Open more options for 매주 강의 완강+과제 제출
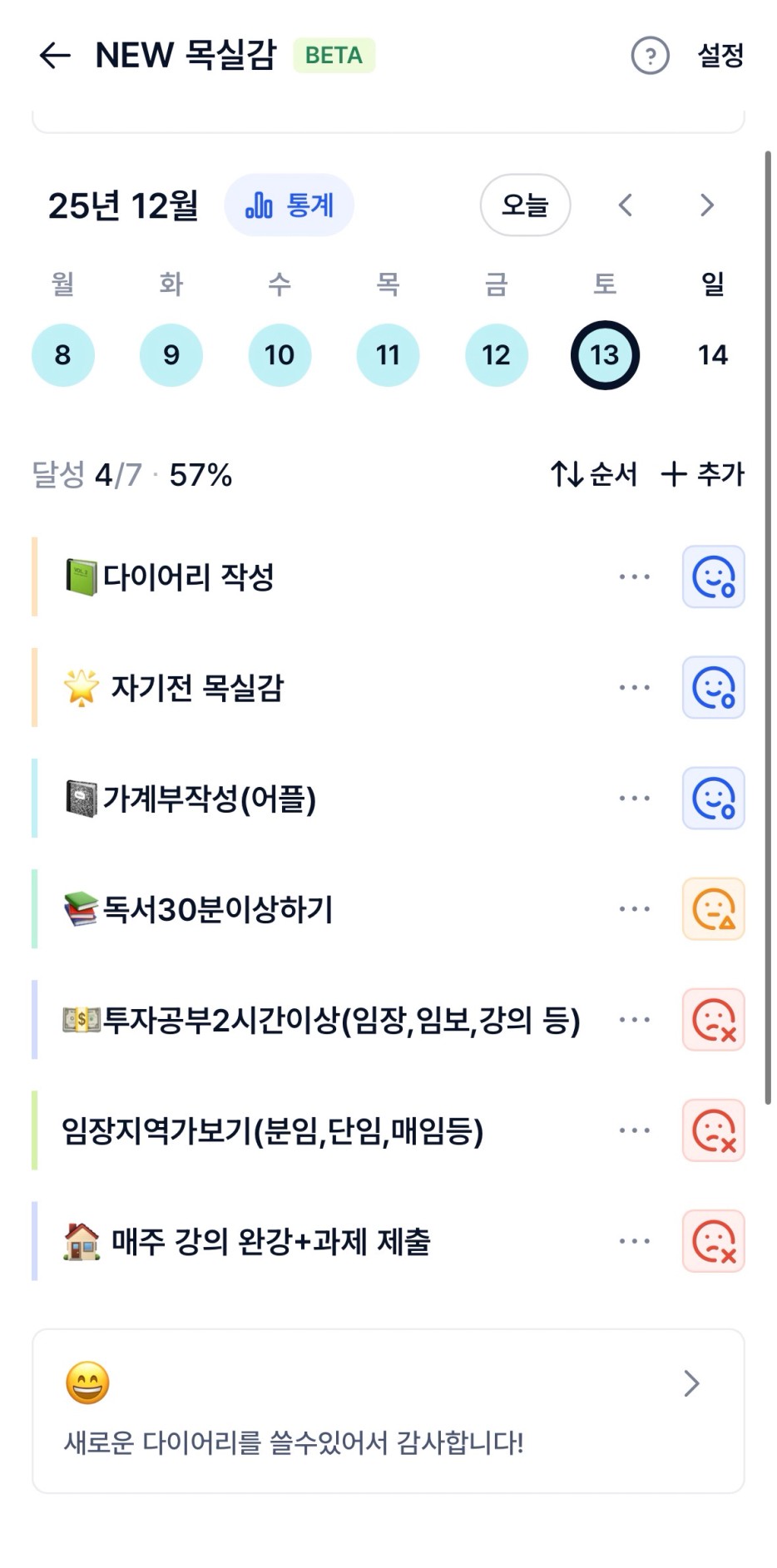 [634, 1240]
